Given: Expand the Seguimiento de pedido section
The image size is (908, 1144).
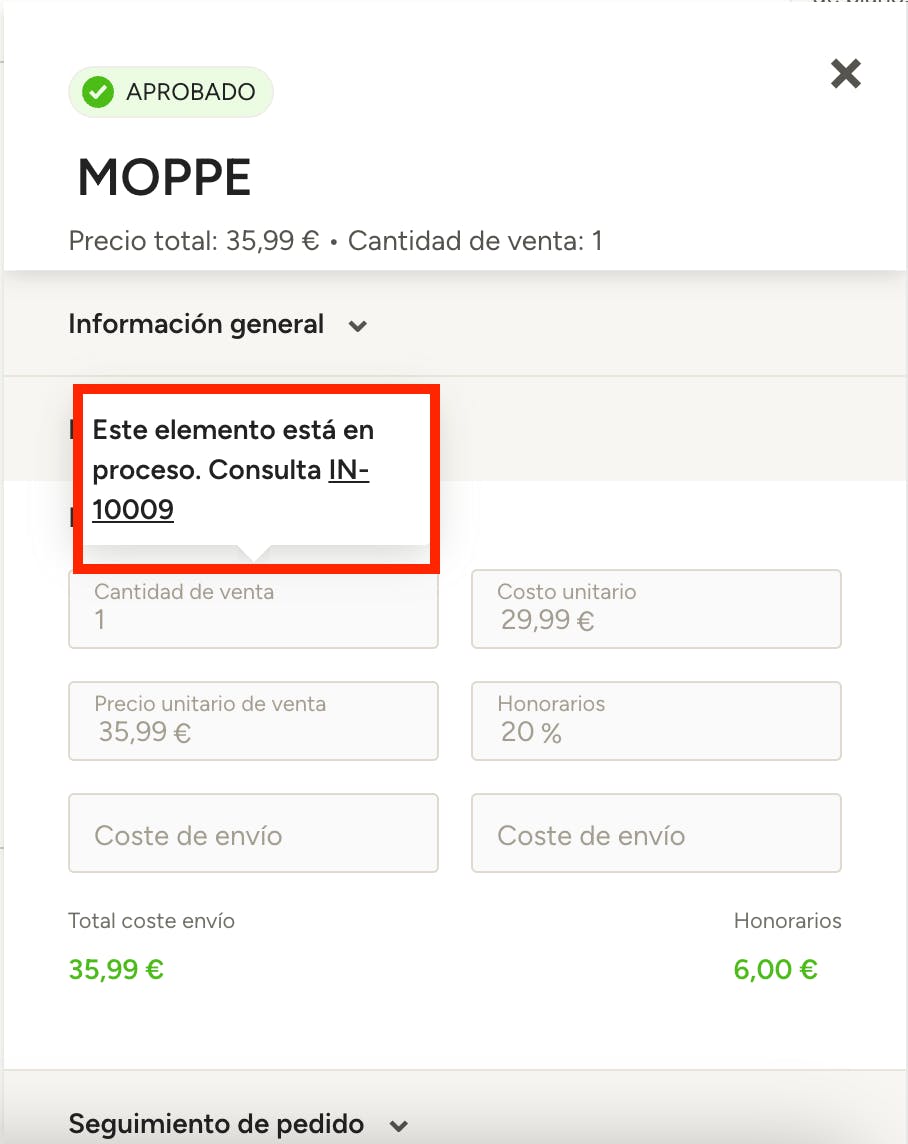Looking at the screenshot, I should [x=238, y=1125].
